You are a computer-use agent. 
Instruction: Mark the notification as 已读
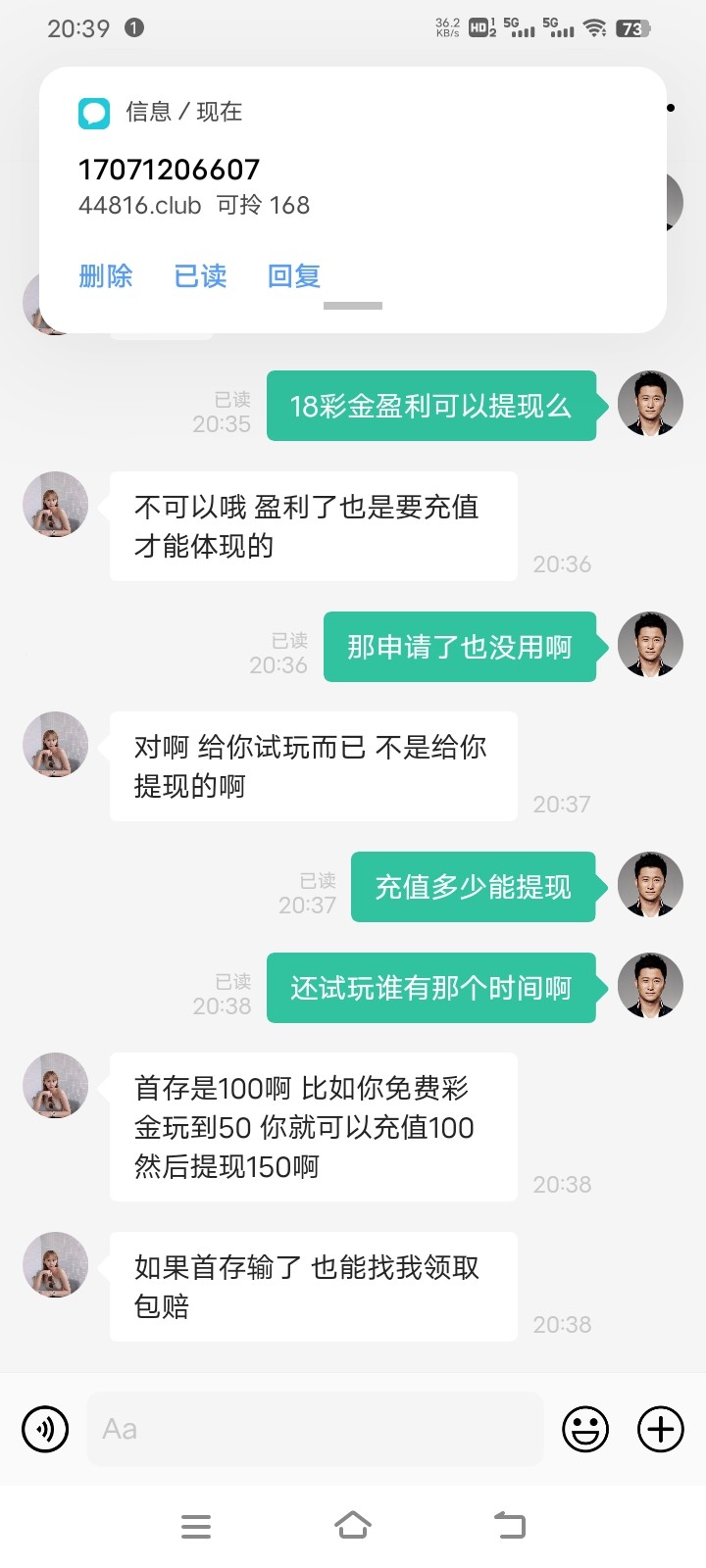(200, 276)
